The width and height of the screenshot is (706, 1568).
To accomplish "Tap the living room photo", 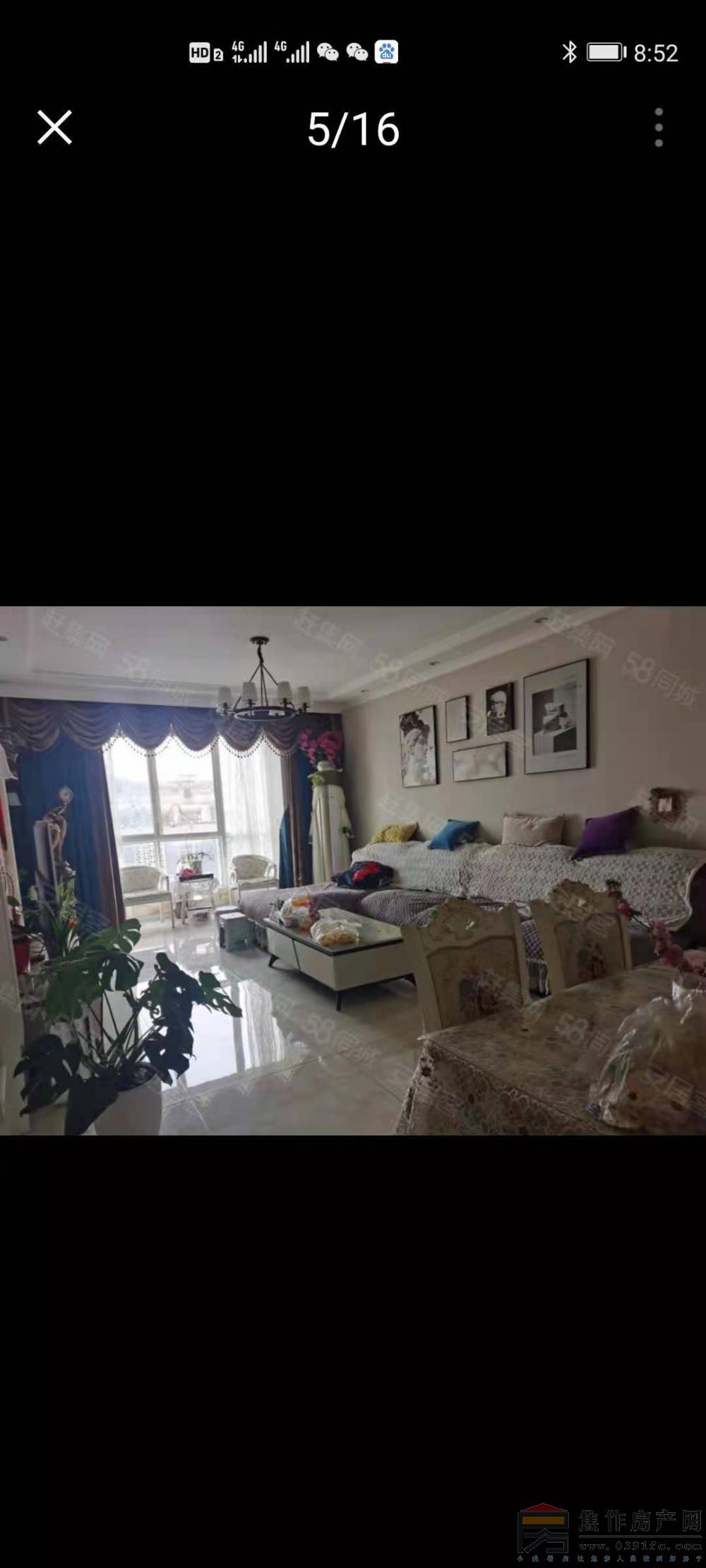I will tap(353, 870).
